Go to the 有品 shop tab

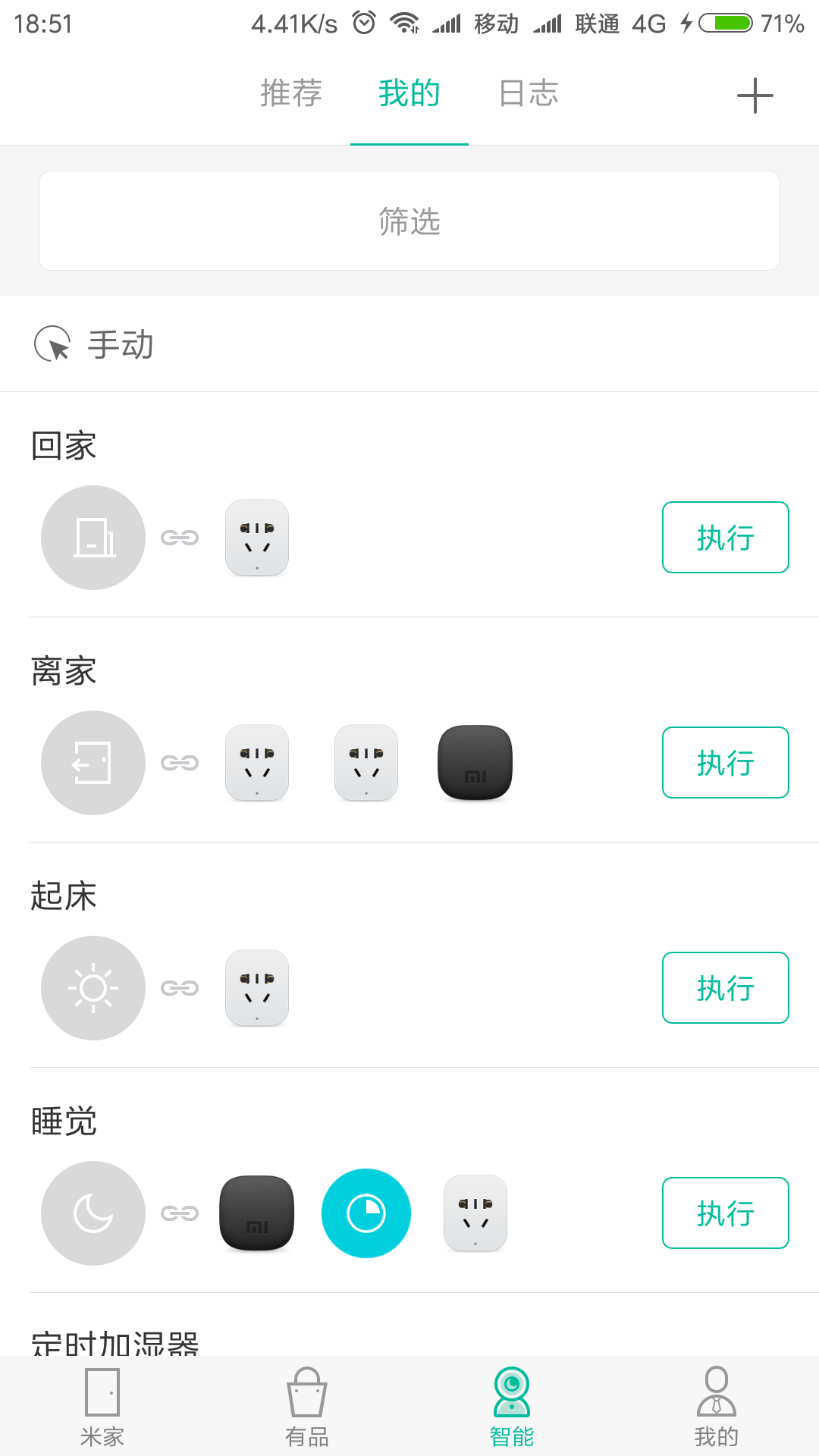[x=307, y=1407]
